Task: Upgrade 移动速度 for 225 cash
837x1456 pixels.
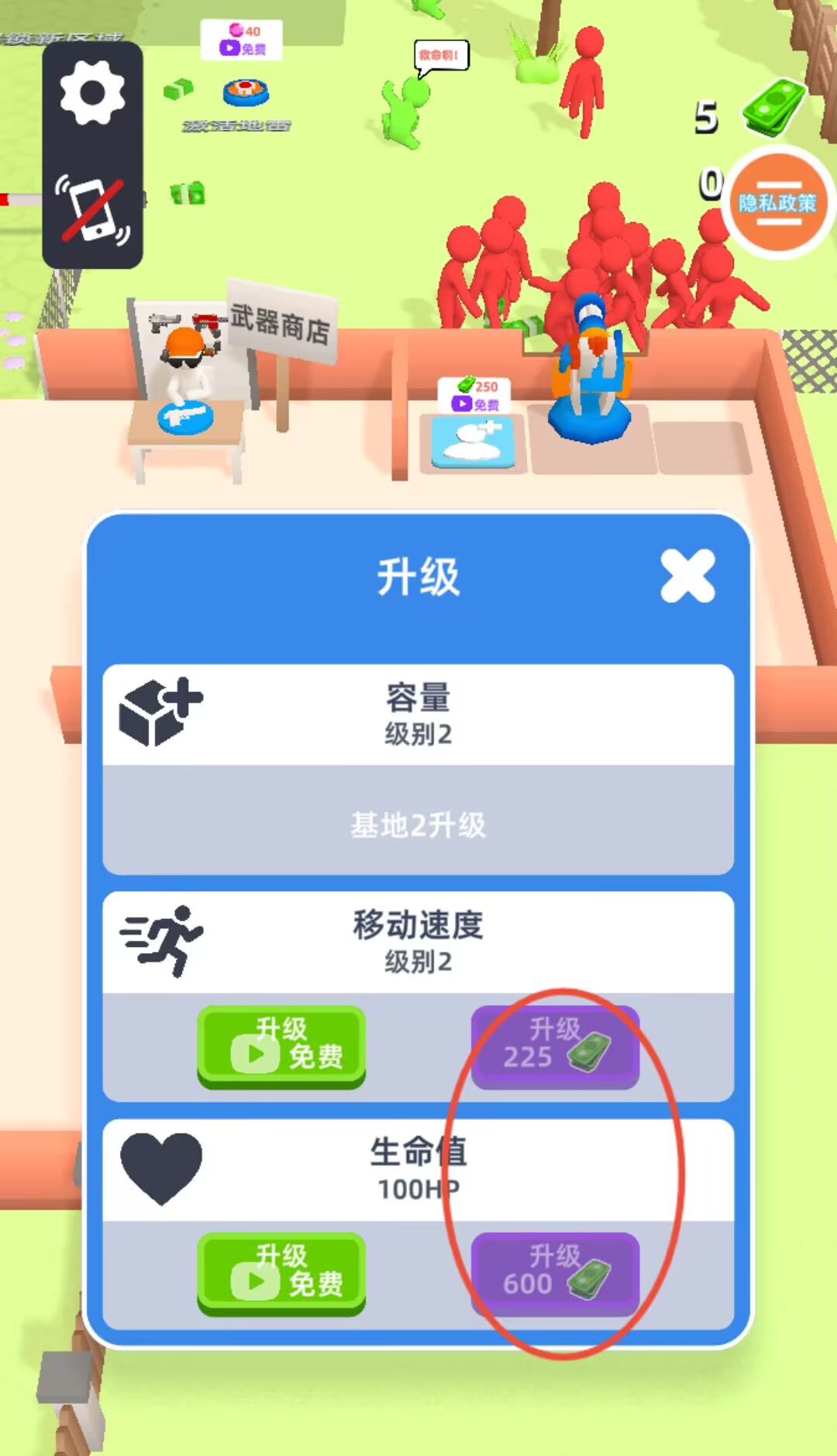Action: click(555, 1045)
